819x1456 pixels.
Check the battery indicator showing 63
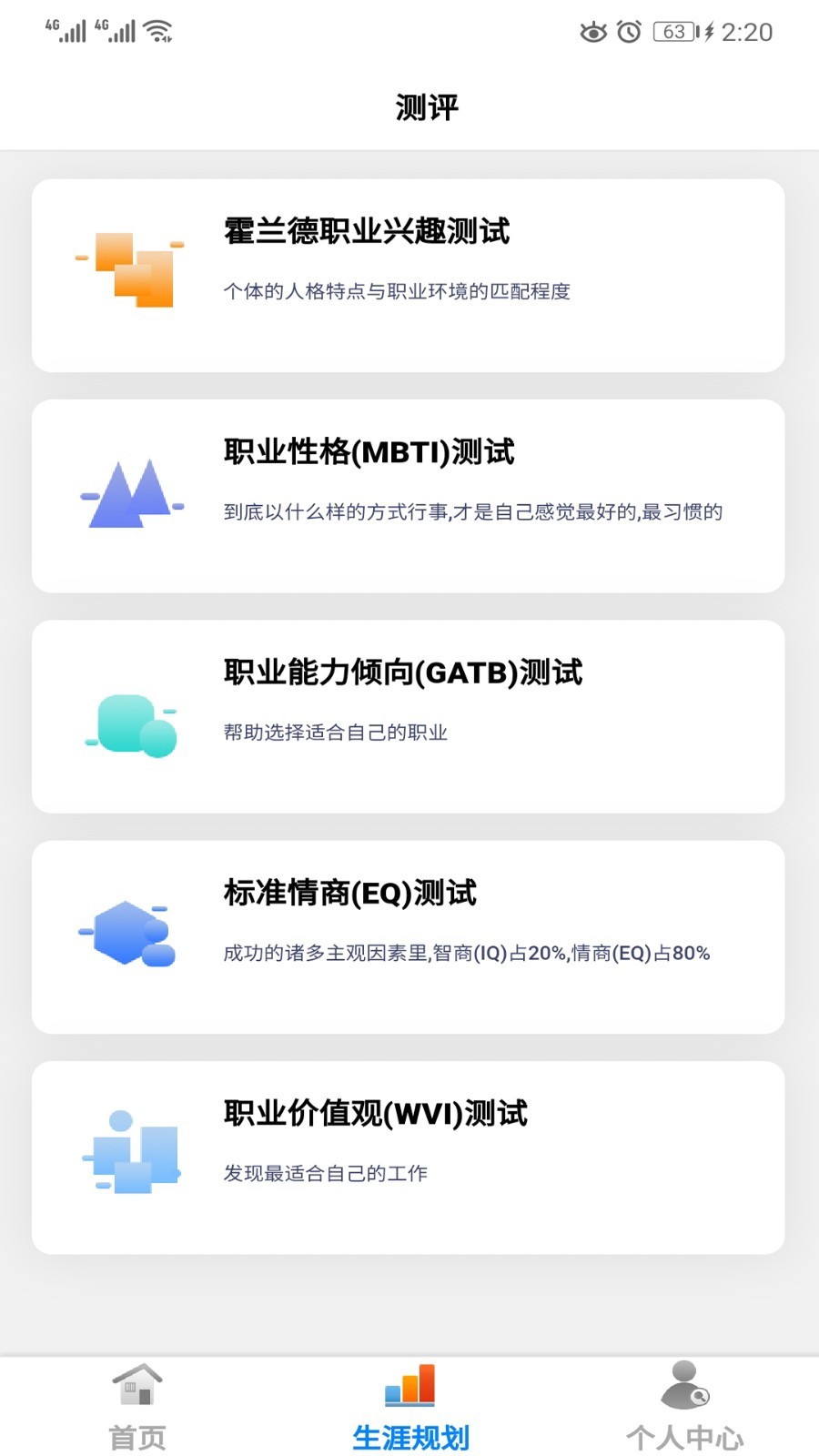tap(673, 31)
